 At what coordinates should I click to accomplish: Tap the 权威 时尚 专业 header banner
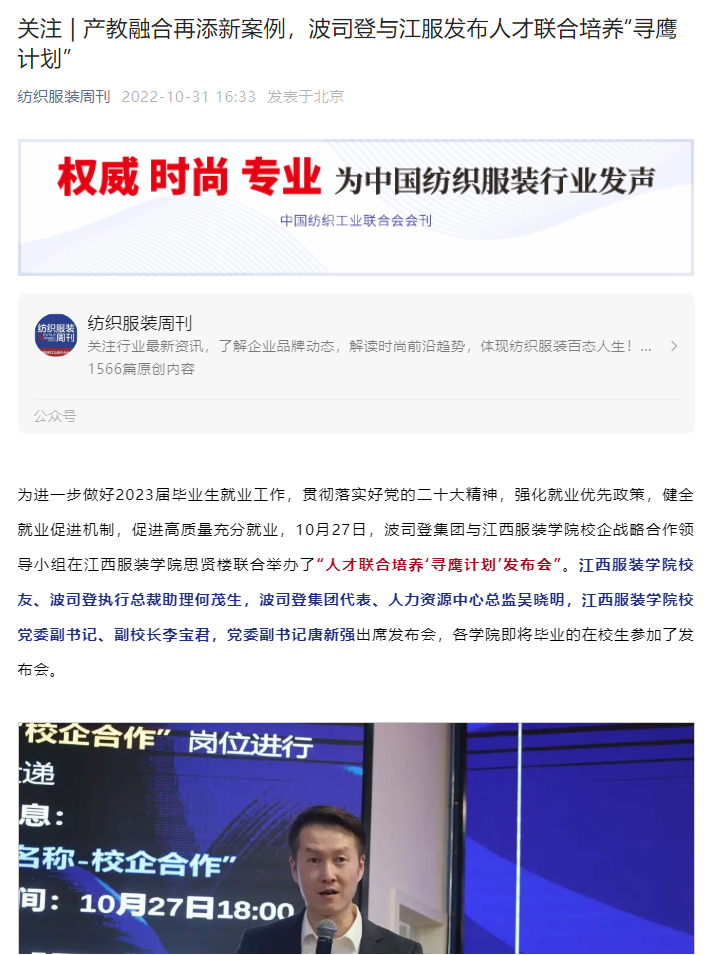click(x=355, y=207)
